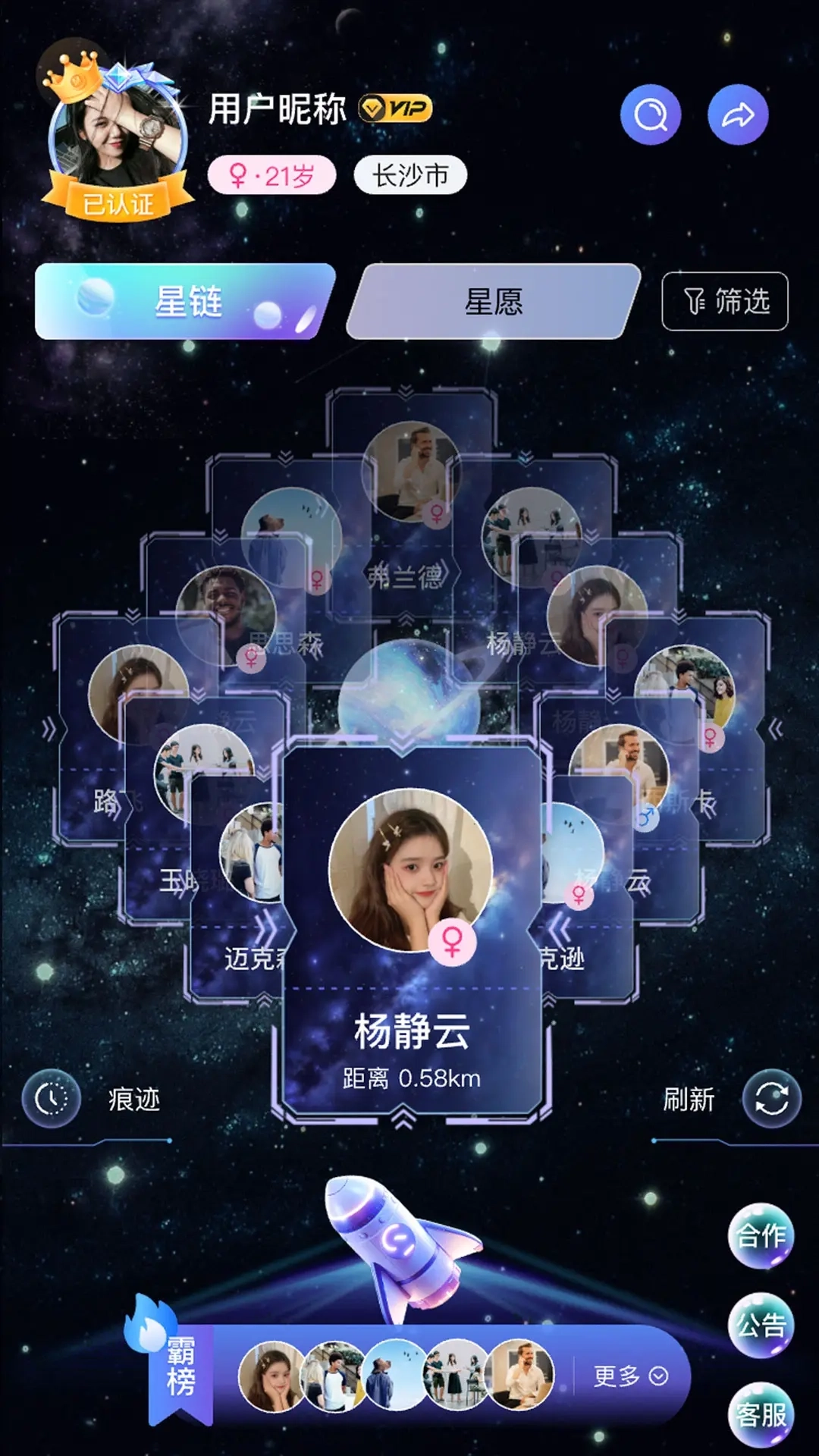
Task: Open the 公告 announcements bubble
Action: click(761, 1325)
